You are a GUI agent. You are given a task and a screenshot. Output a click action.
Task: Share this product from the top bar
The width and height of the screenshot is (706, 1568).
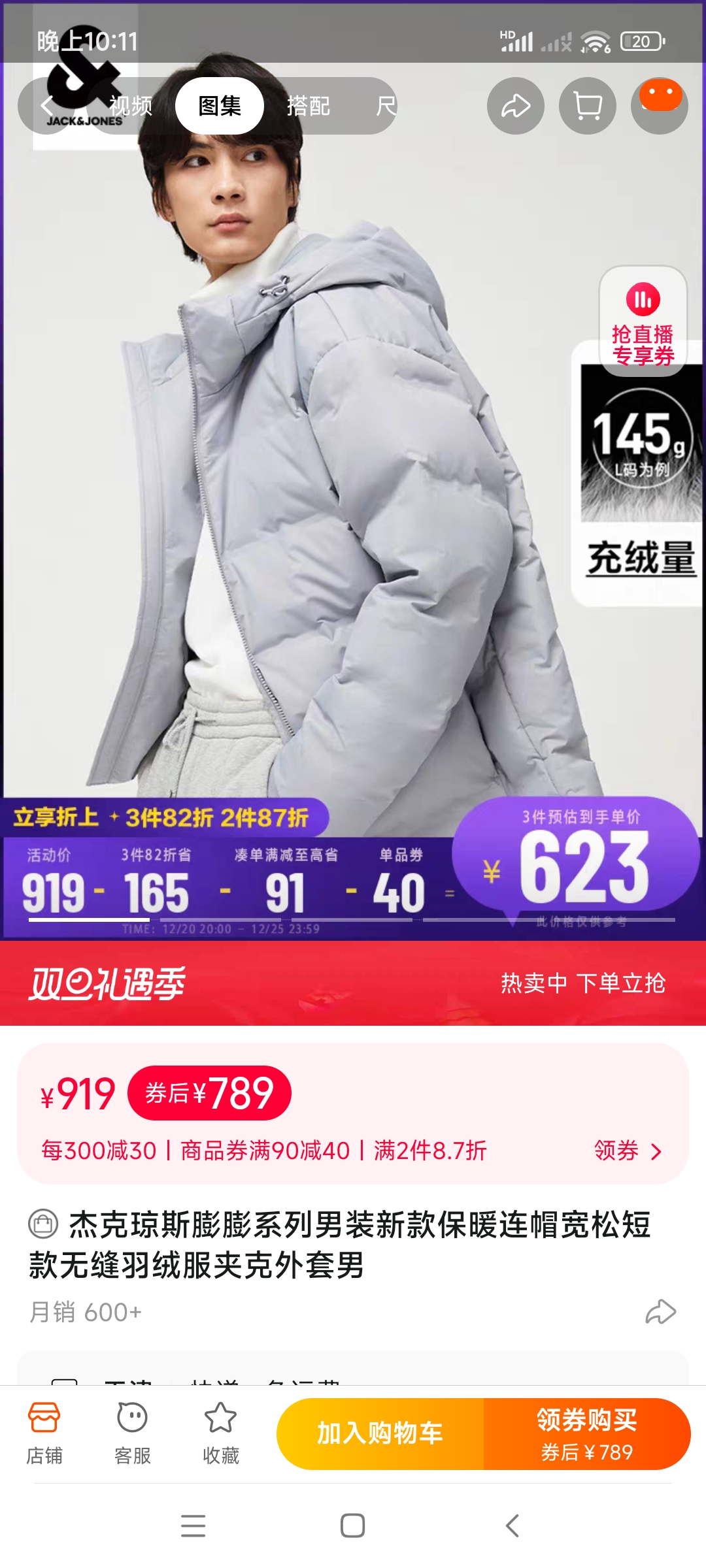[515, 106]
